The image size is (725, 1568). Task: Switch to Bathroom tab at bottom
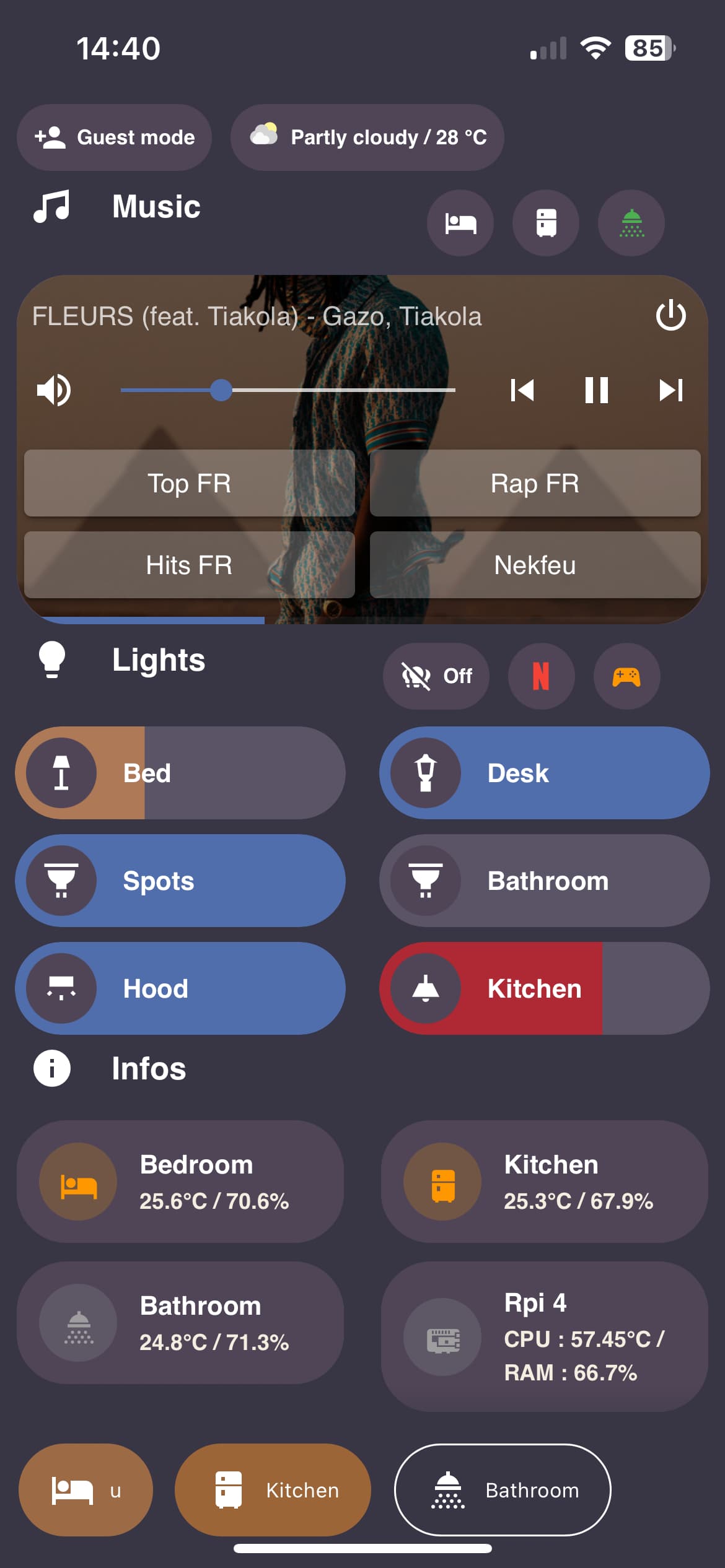click(503, 1490)
